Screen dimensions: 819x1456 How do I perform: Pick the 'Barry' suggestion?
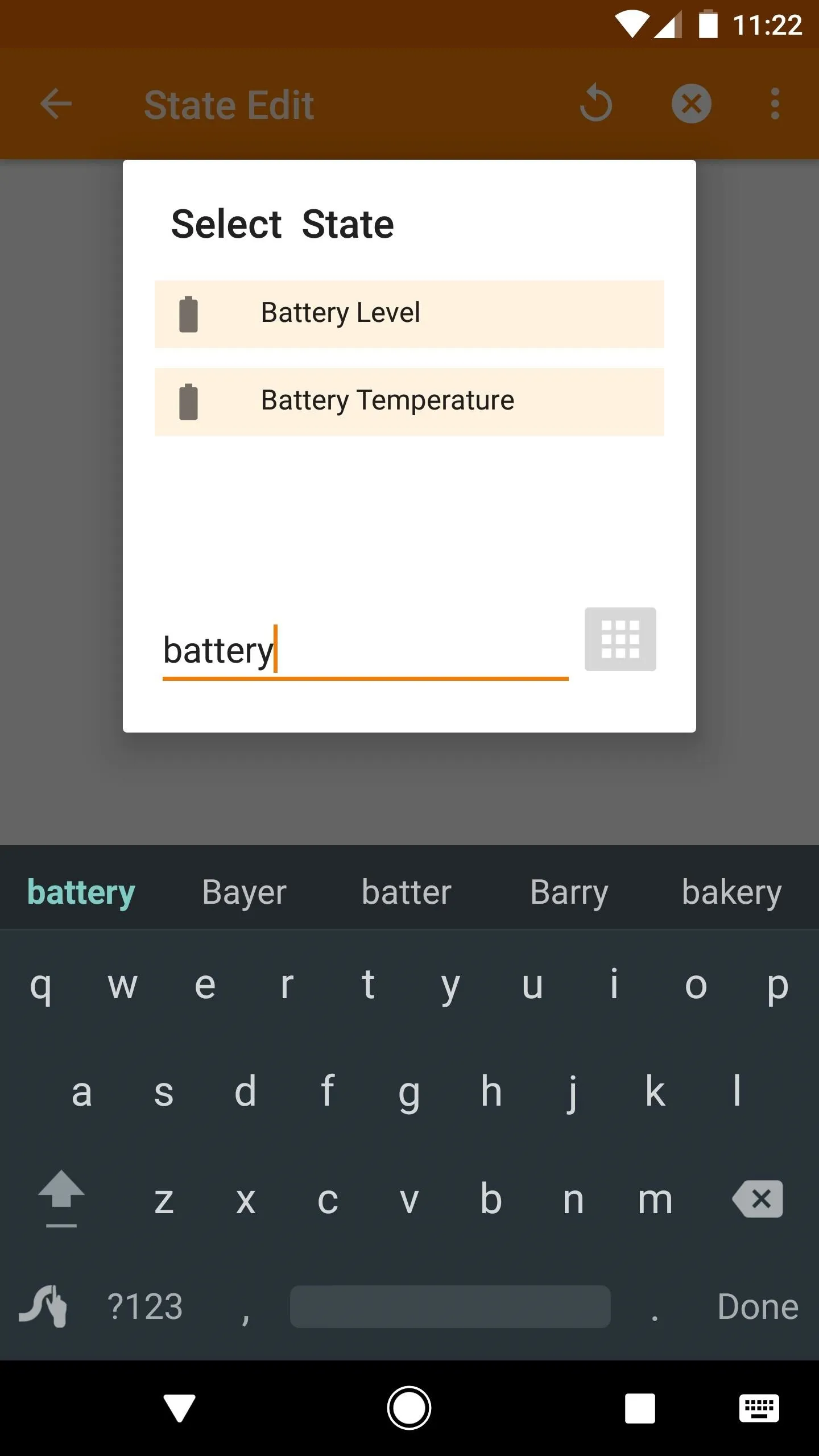(x=569, y=892)
